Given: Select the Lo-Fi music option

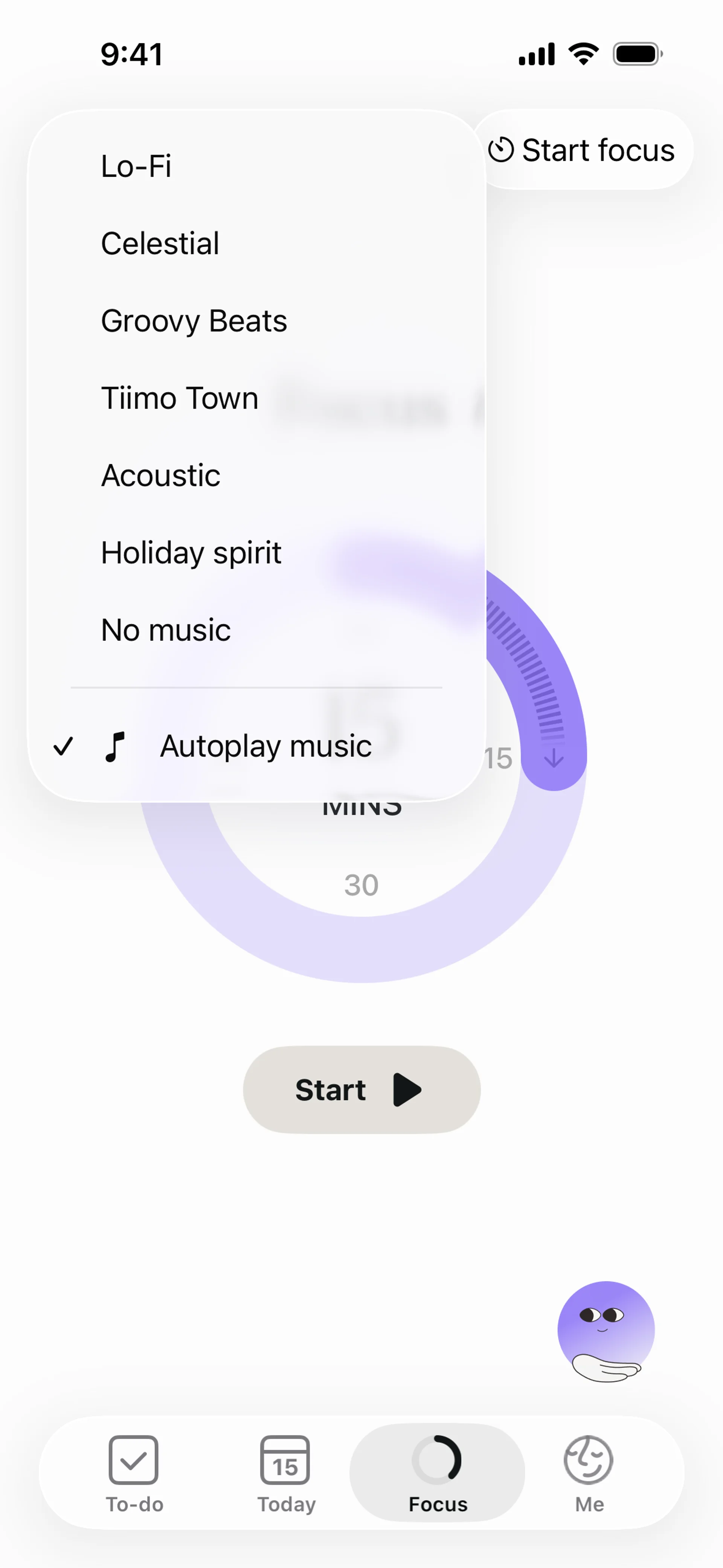Looking at the screenshot, I should click(x=136, y=166).
